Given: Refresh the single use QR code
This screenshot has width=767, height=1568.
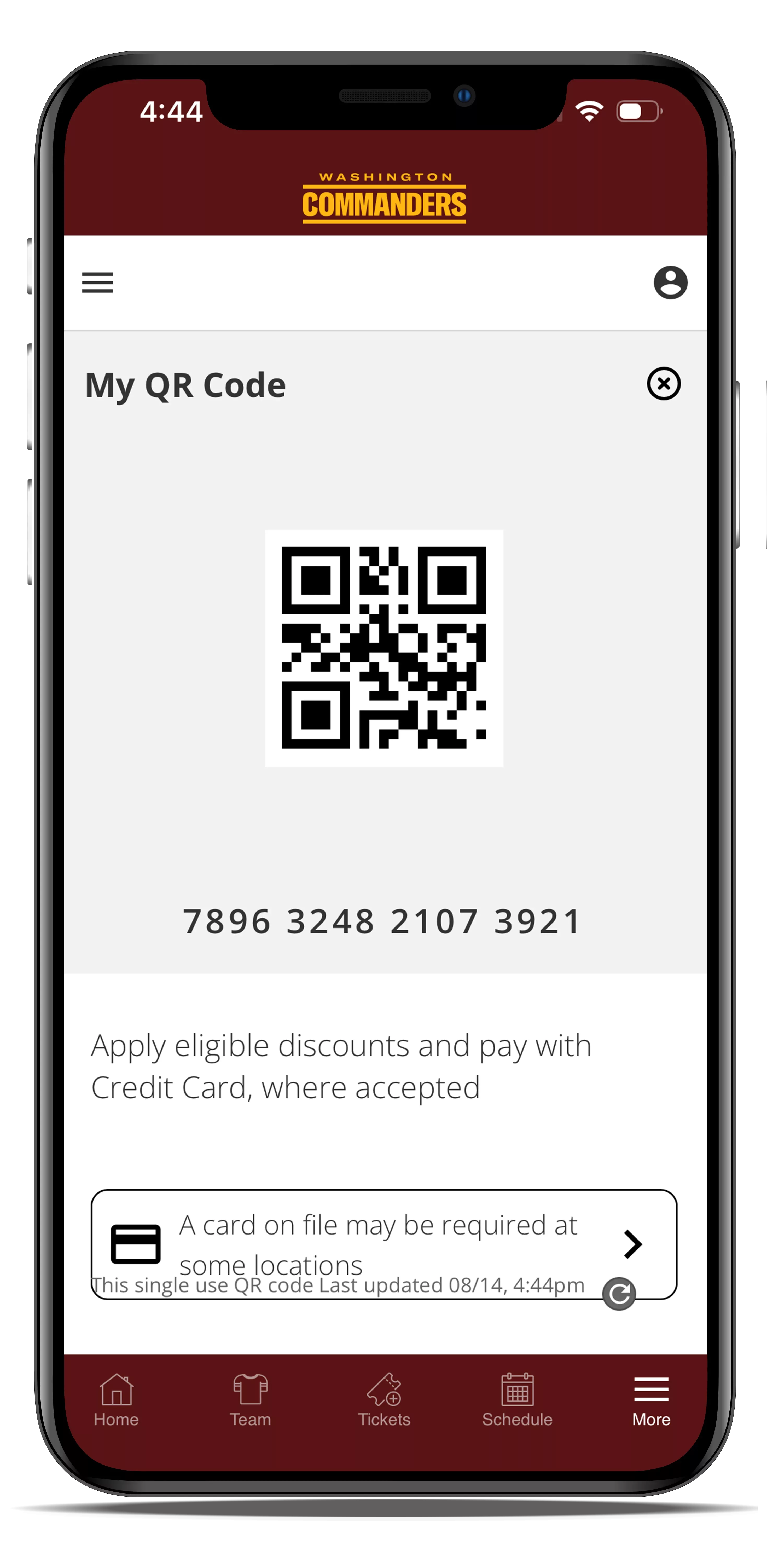Looking at the screenshot, I should 619,1294.
